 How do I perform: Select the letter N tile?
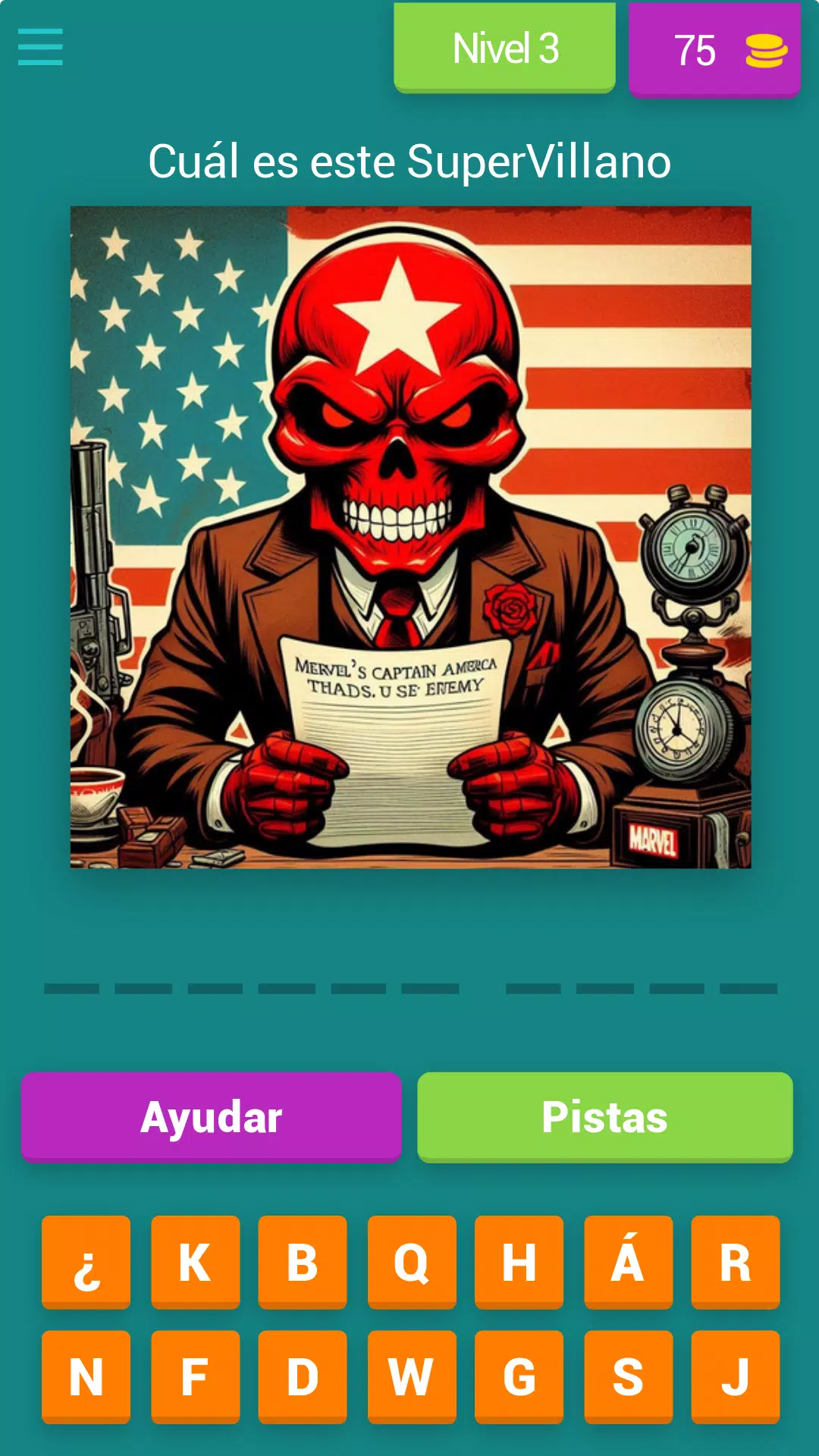(86, 1376)
